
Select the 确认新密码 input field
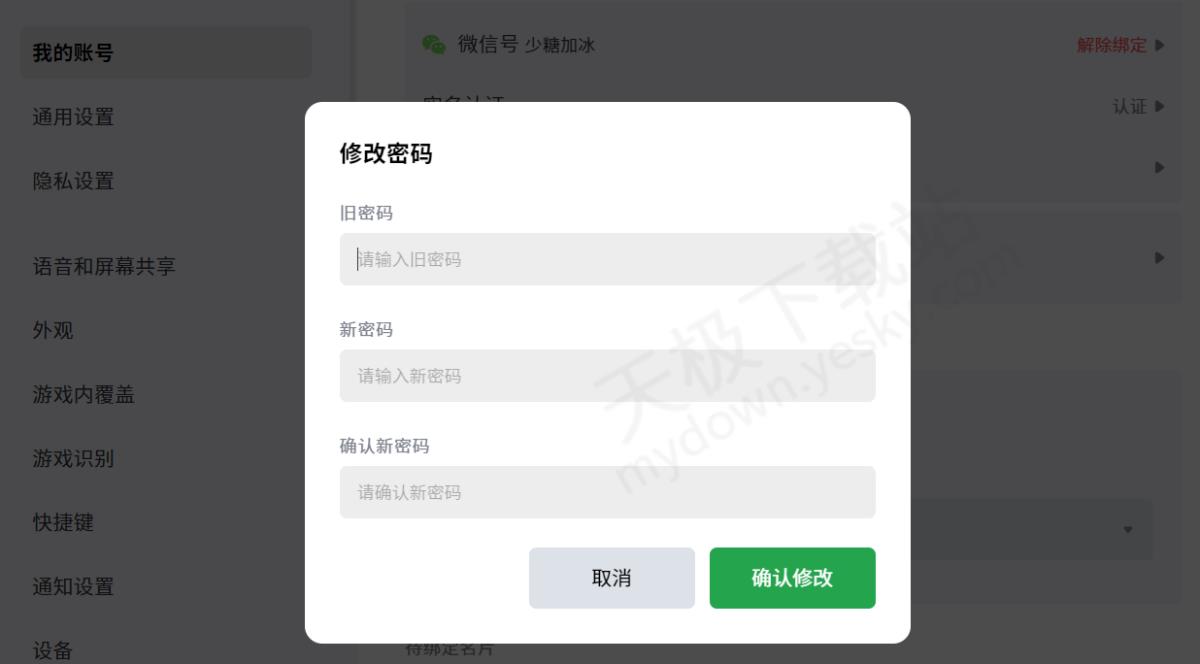607,492
